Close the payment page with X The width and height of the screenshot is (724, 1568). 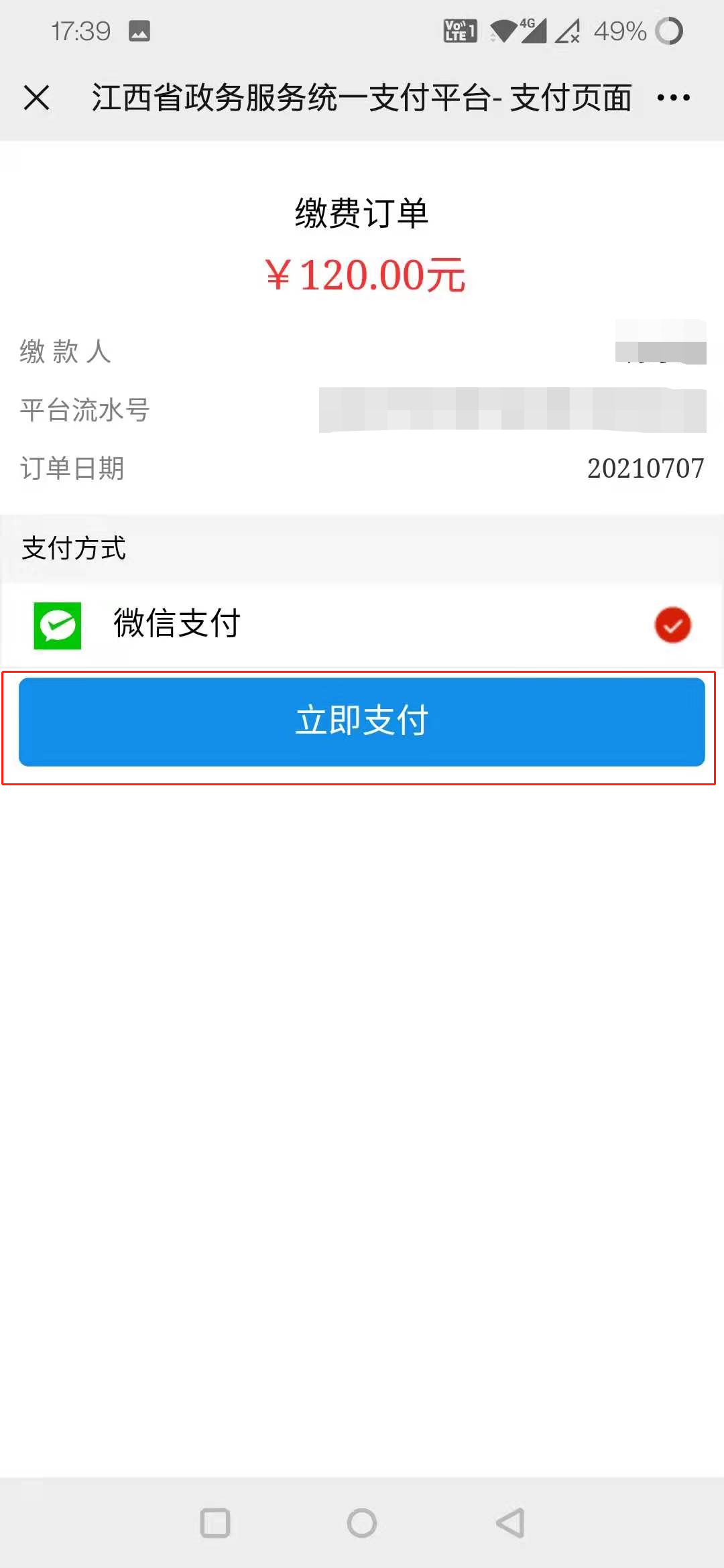36,98
